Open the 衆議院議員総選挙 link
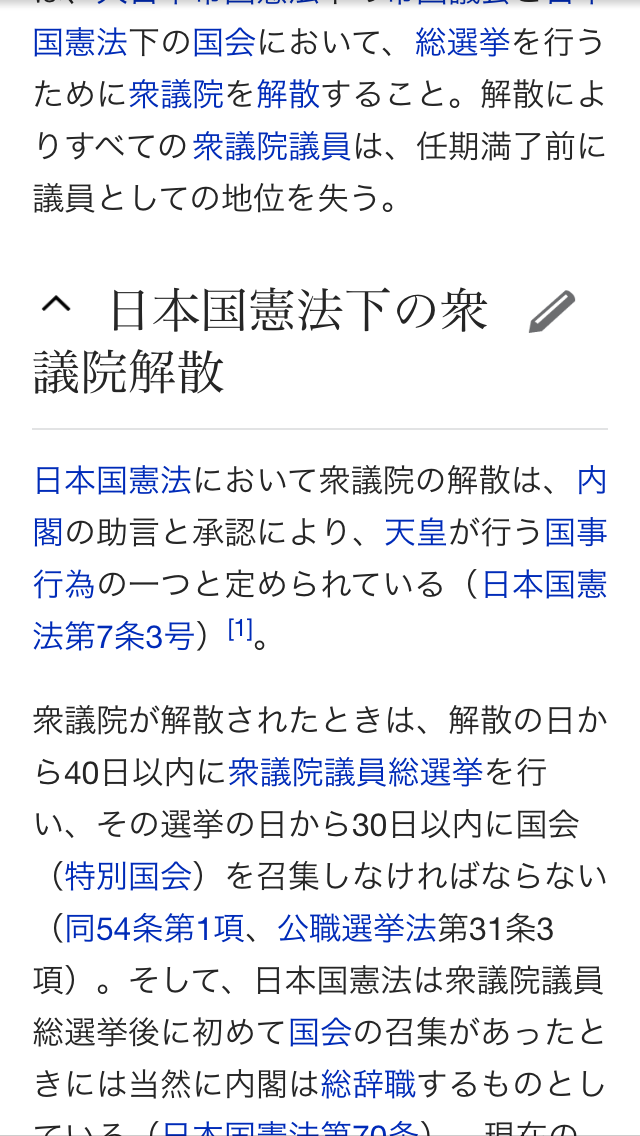Image resolution: width=640 pixels, height=1136 pixels. pyautogui.click(x=355, y=772)
